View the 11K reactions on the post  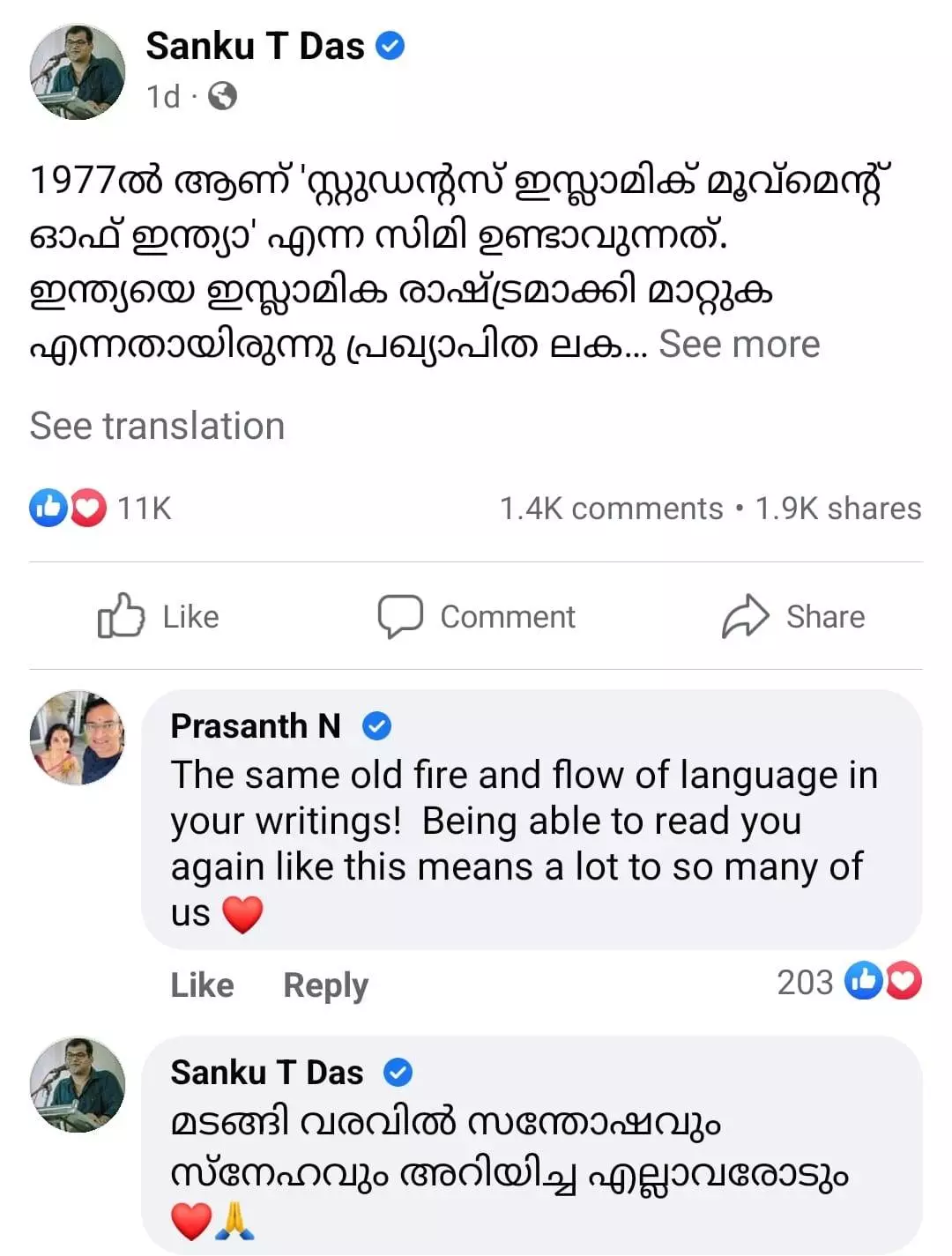[x=101, y=509]
